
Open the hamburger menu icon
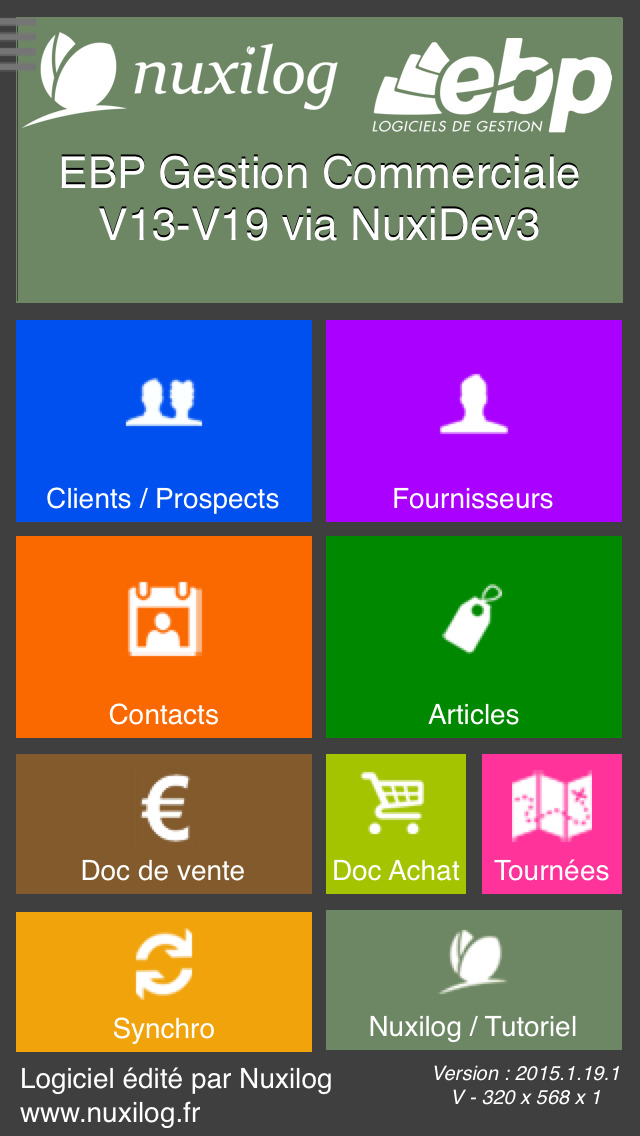[x=18, y=46]
